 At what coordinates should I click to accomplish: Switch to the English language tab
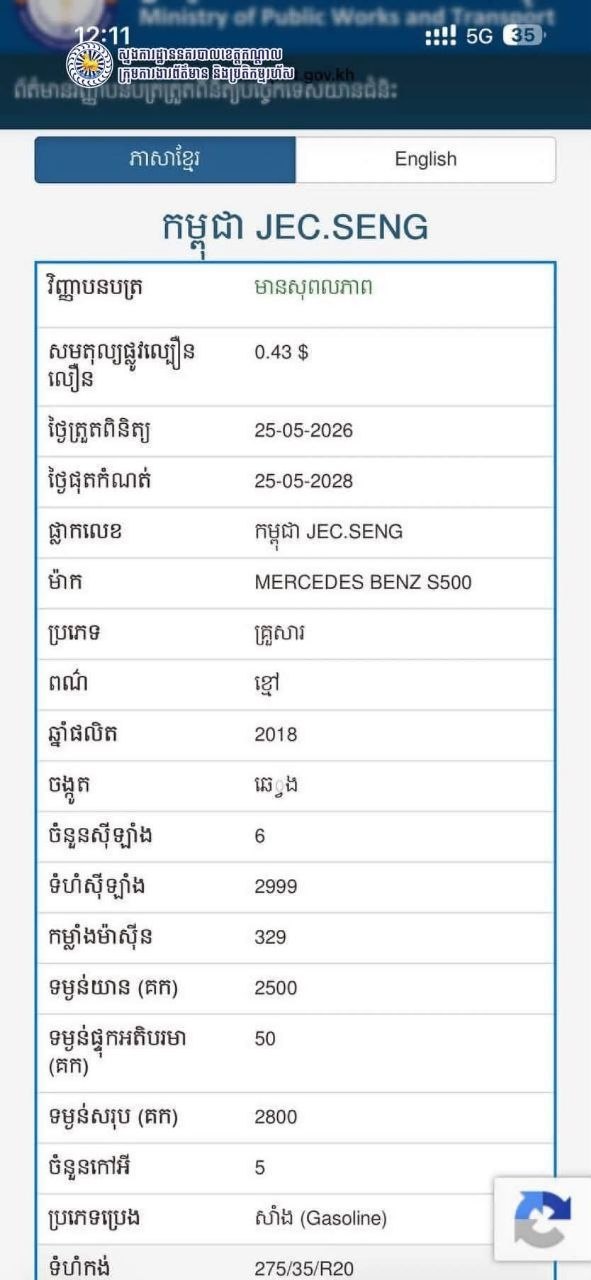(x=426, y=160)
